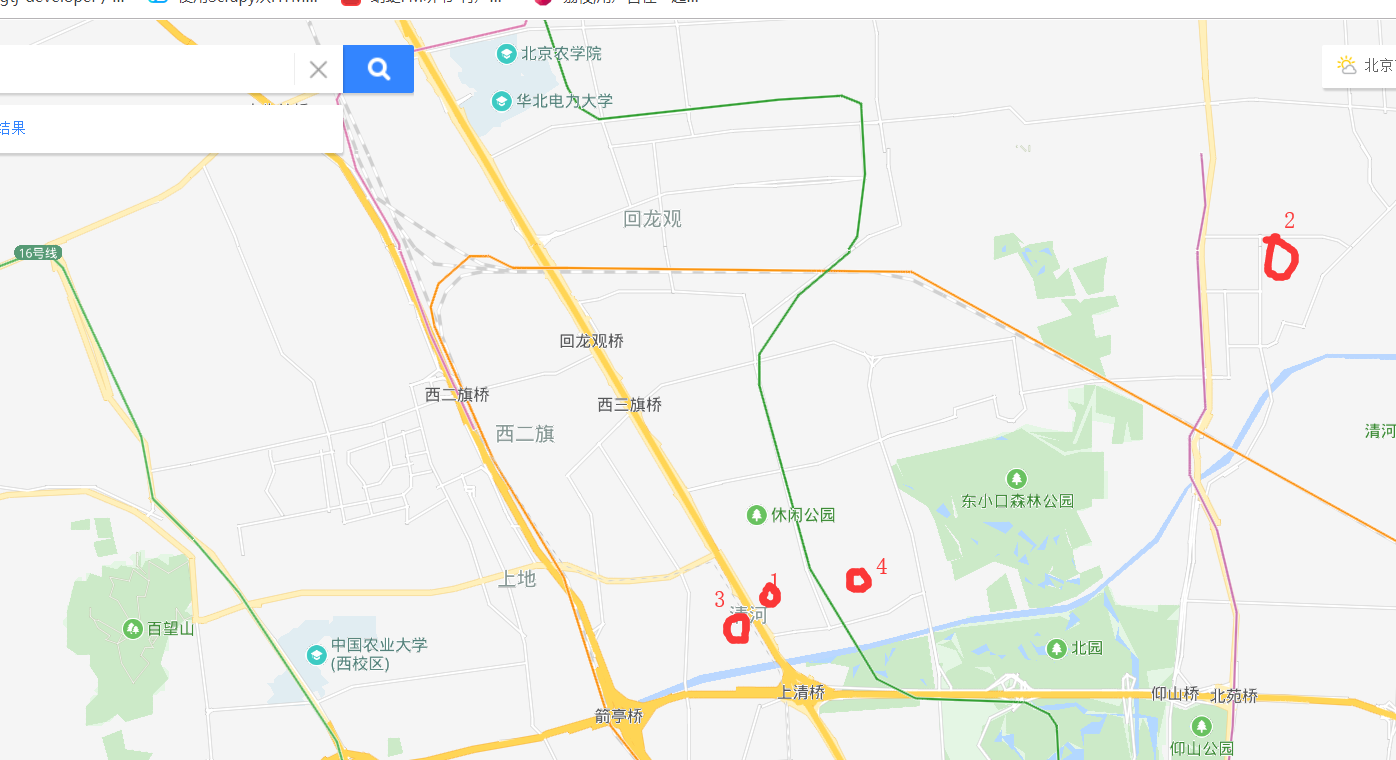1396x760 pixels.
Task: Open the 中国农业大学(西校区) marker
Action: pos(317,655)
